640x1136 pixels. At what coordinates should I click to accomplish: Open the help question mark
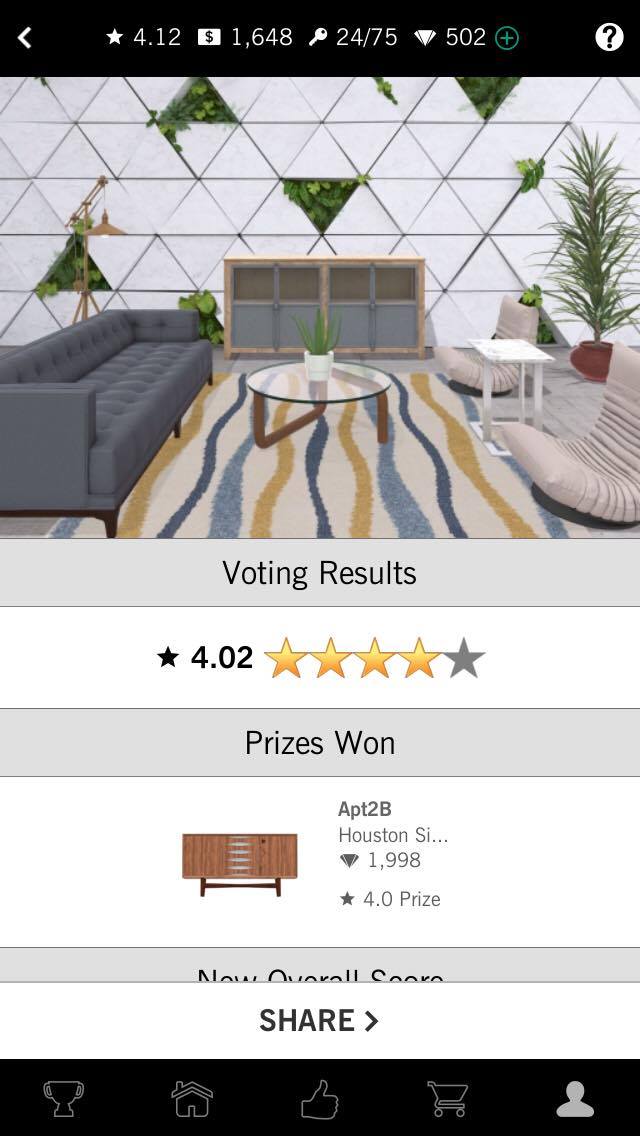pos(609,38)
